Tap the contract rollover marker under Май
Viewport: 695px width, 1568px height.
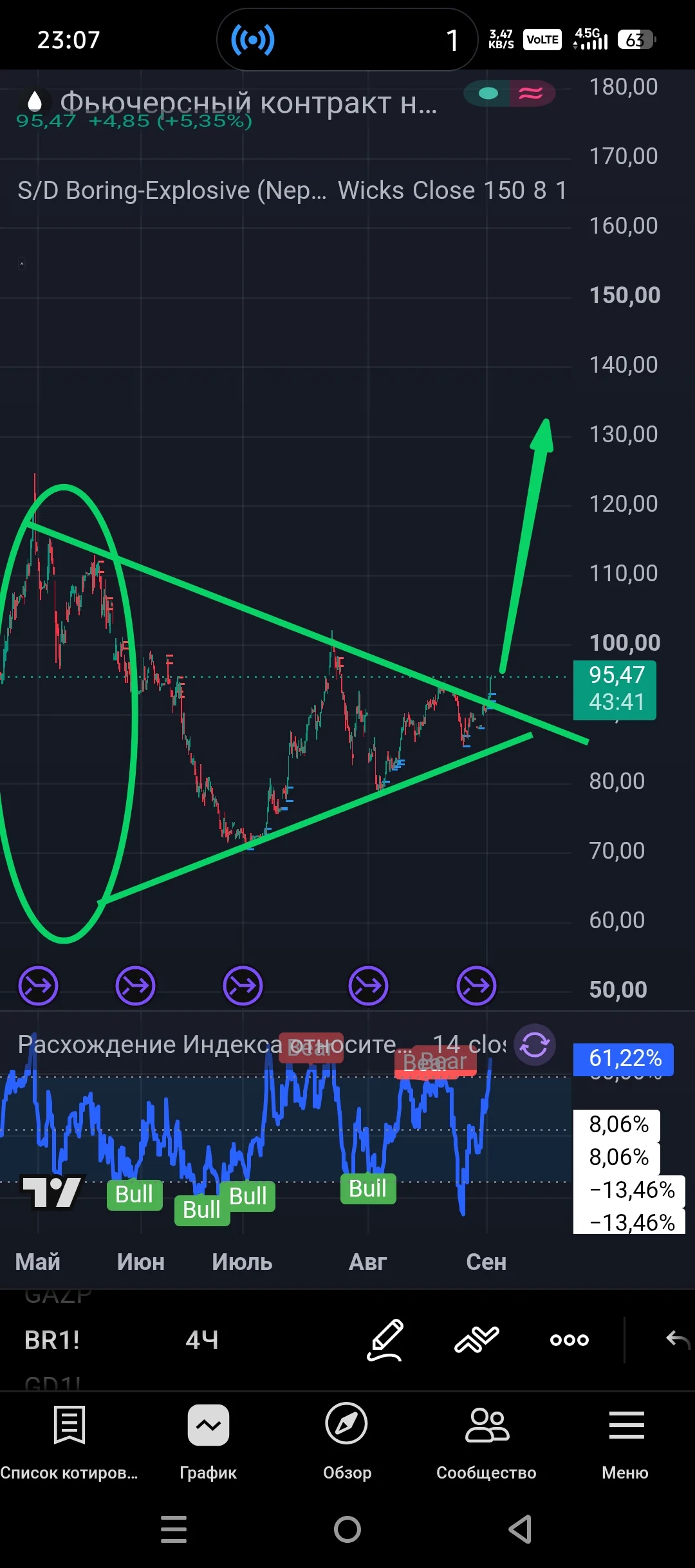[39, 985]
